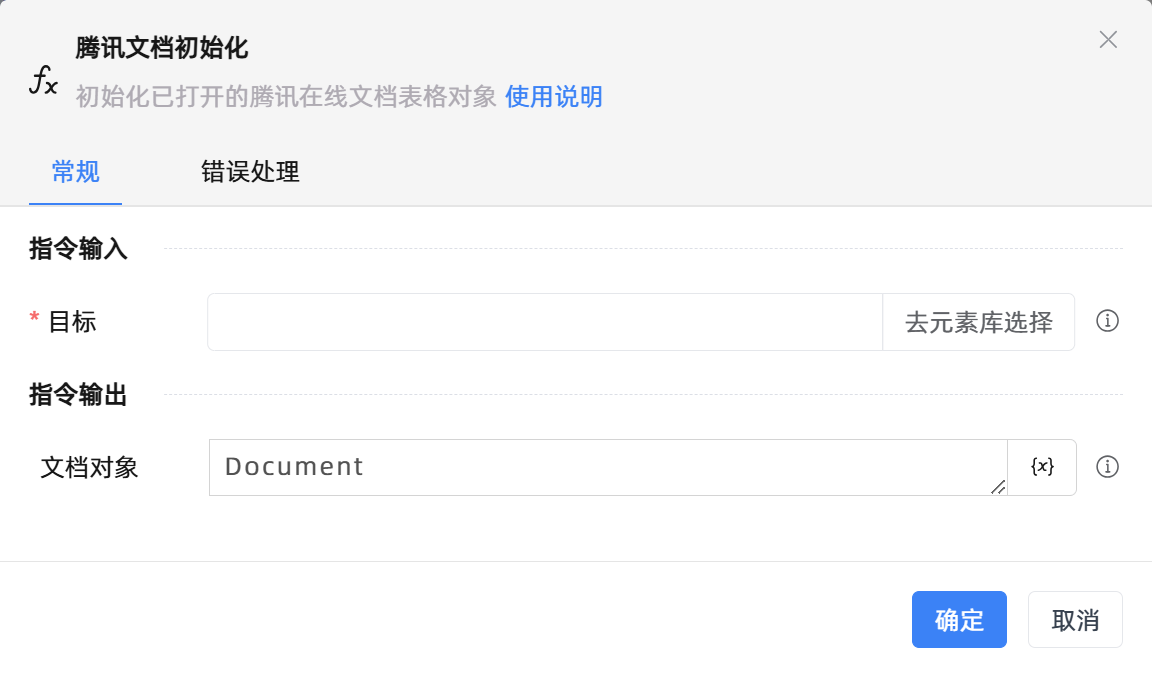
Task: Confirm with the 确定 button
Action: [959, 620]
